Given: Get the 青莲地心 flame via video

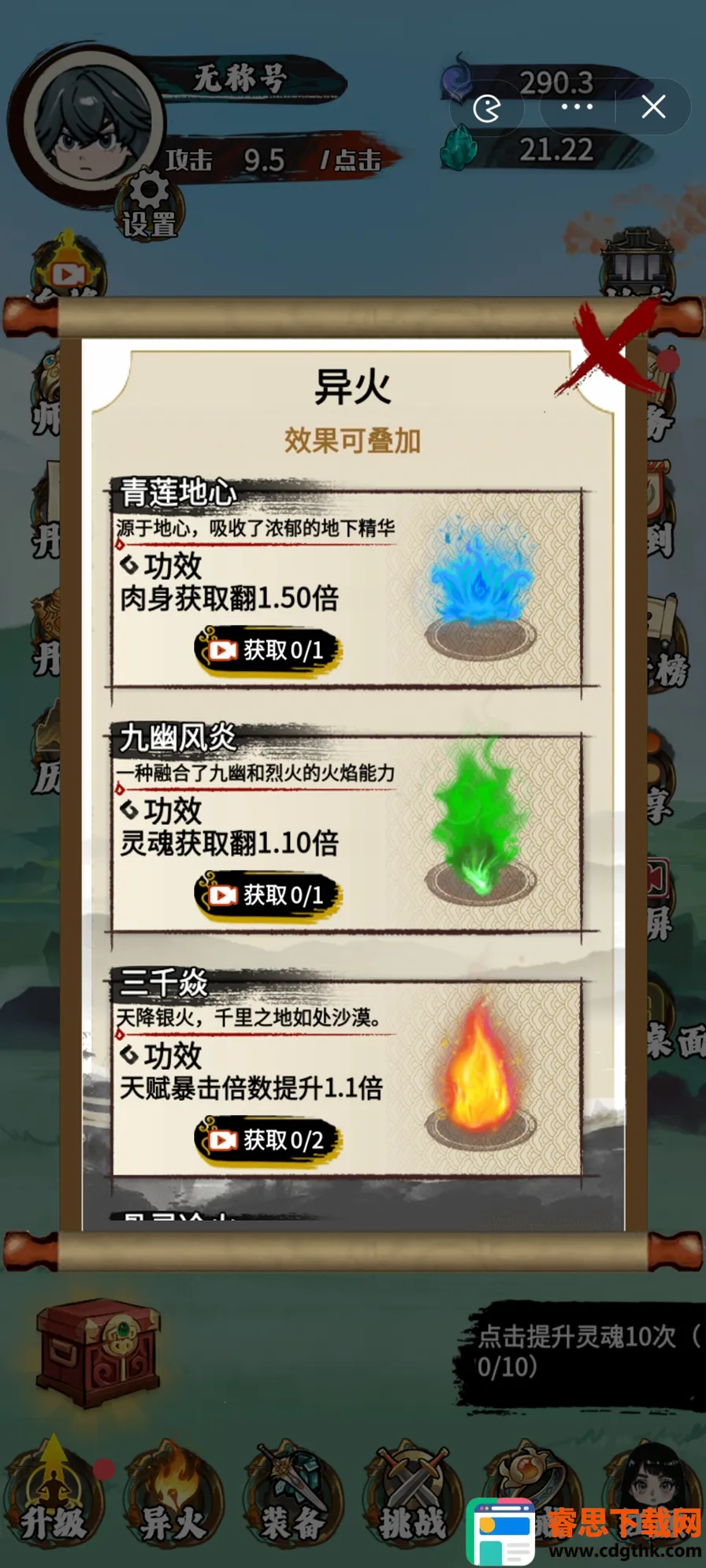Looking at the screenshot, I should click(x=268, y=651).
